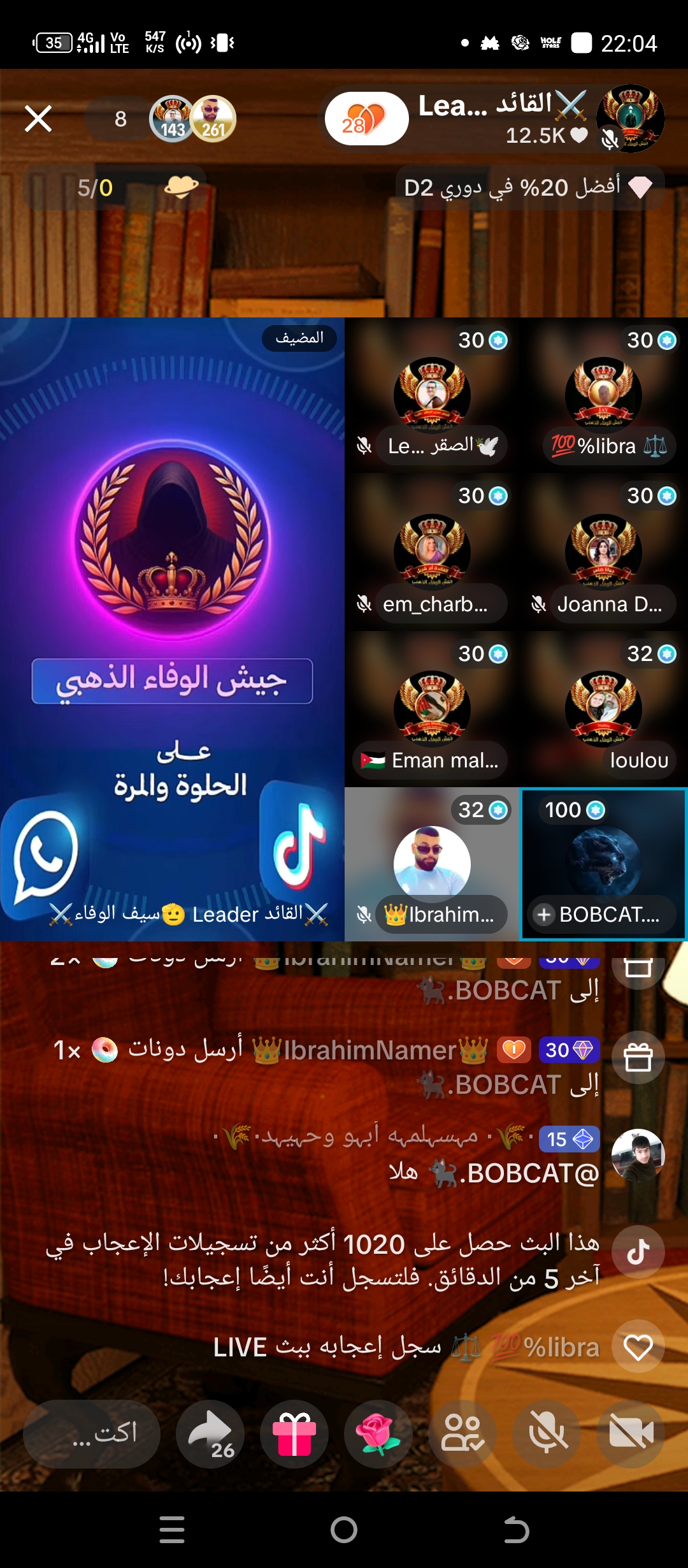
Task: Toggle the microphone mute button
Action: (x=547, y=1434)
